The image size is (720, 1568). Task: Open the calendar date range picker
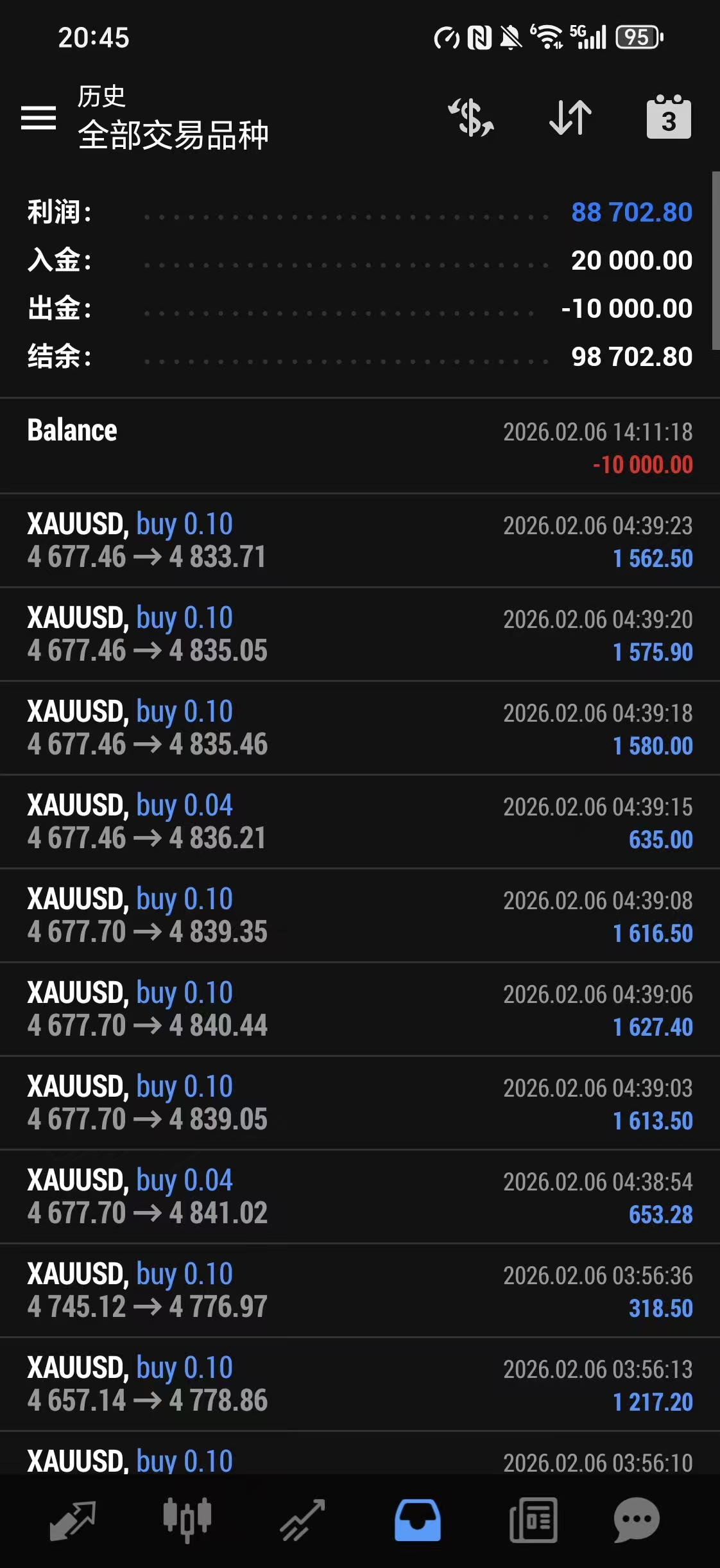(669, 118)
